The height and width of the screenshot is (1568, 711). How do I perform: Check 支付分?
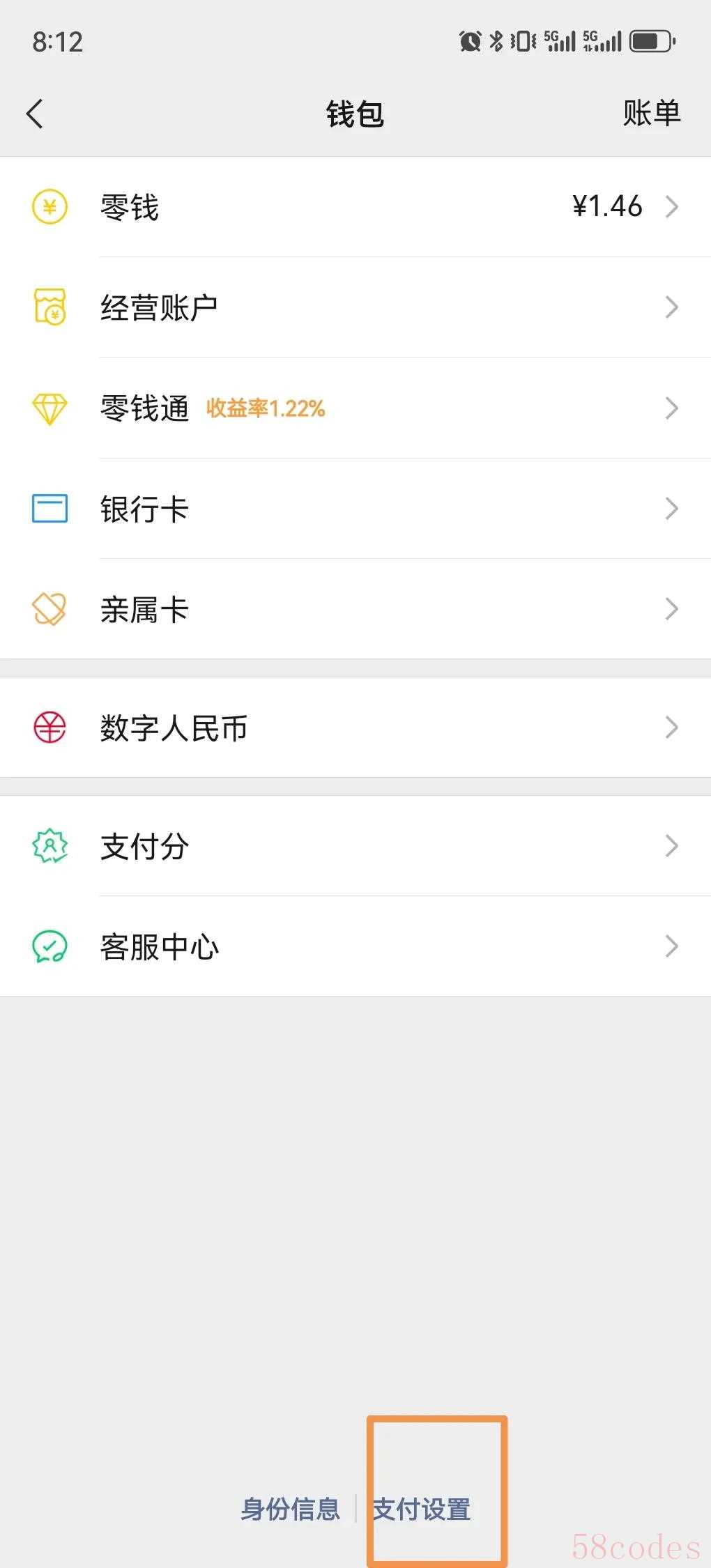(355, 845)
